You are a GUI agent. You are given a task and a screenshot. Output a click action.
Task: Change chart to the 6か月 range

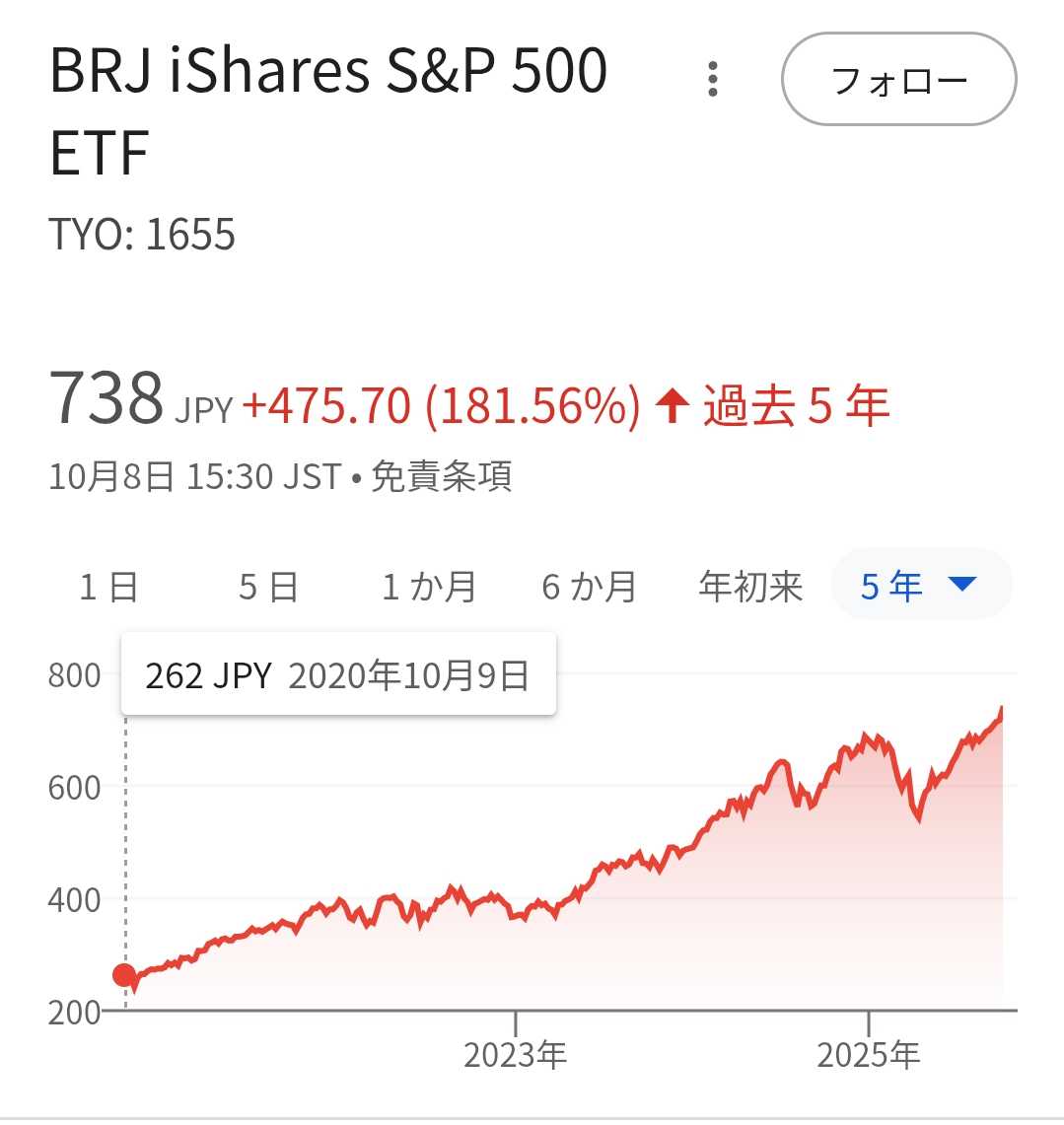[590, 587]
